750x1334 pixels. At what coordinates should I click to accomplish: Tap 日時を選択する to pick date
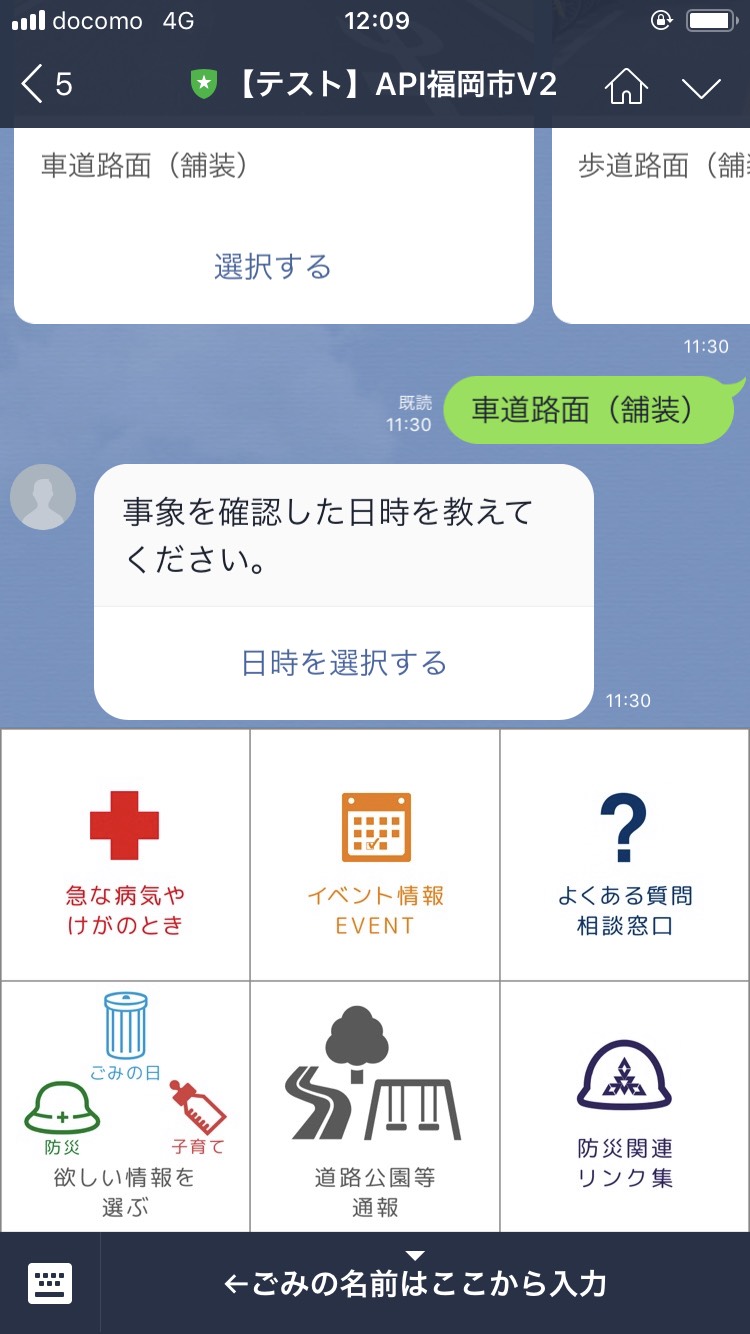344,663
